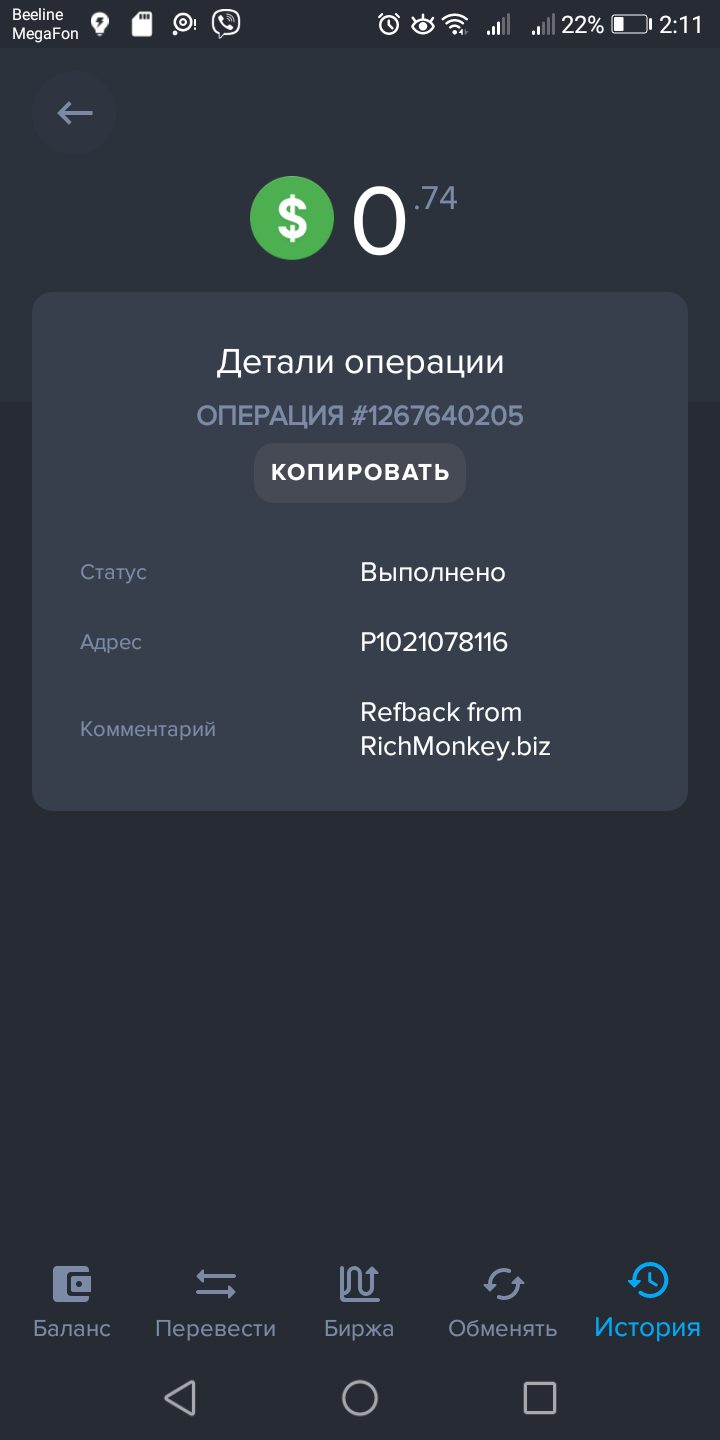Switch to the Баланс tab
Screen dimensions: 720x1440
pyautogui.click(x=72, y=1302)
